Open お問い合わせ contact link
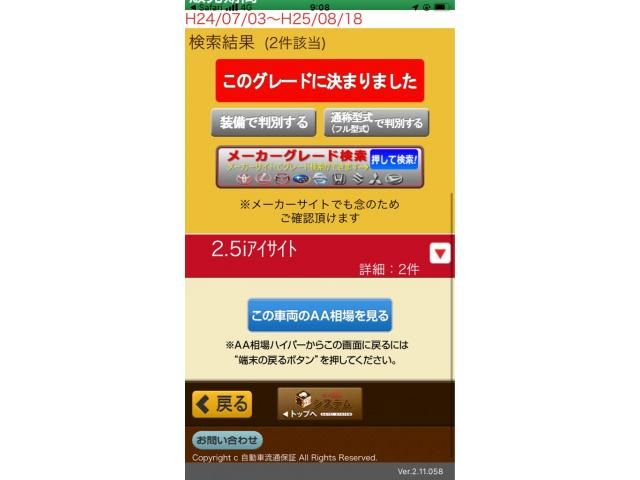This screenshot has height=480, width=640. coord(226,440)
